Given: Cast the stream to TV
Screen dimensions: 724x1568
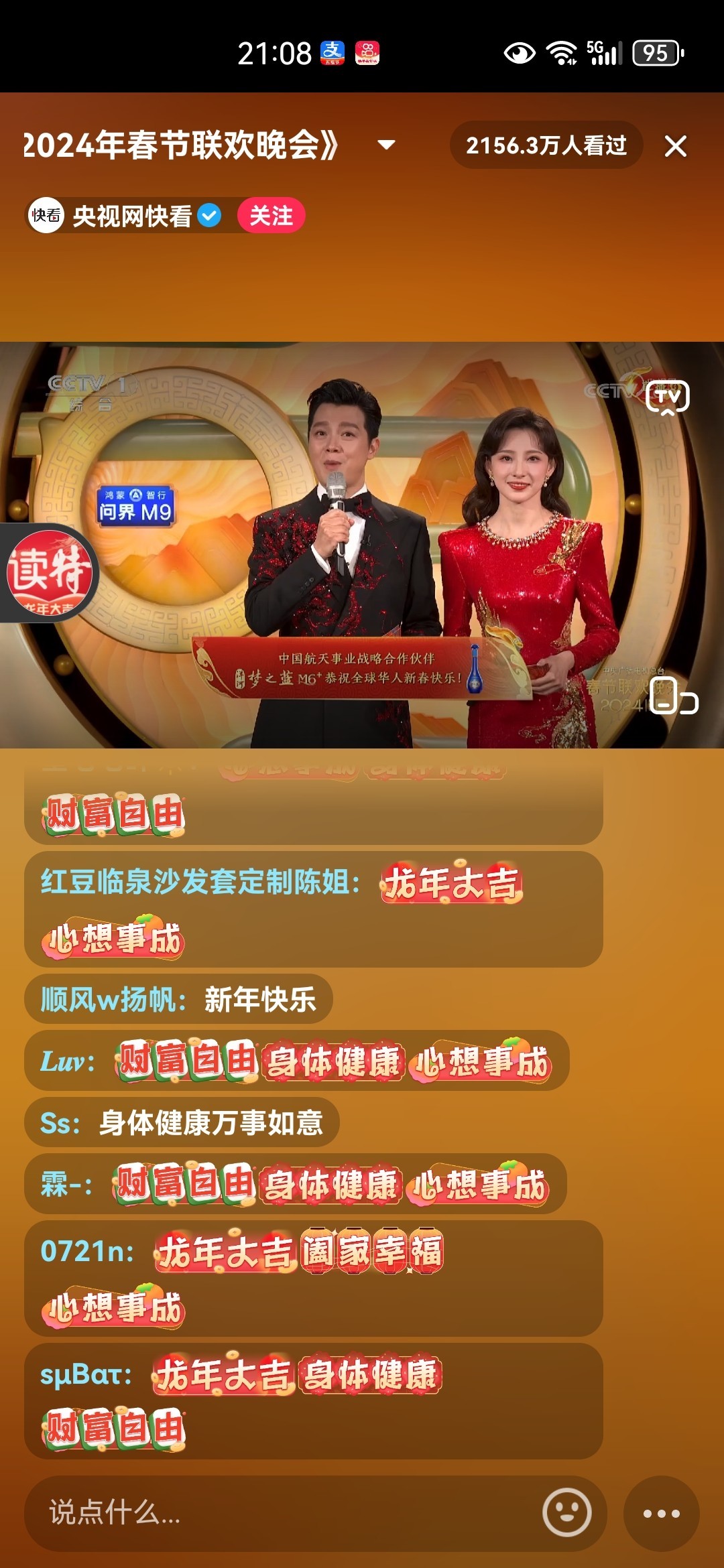Looking at the screenshot, I should [667, 397].
